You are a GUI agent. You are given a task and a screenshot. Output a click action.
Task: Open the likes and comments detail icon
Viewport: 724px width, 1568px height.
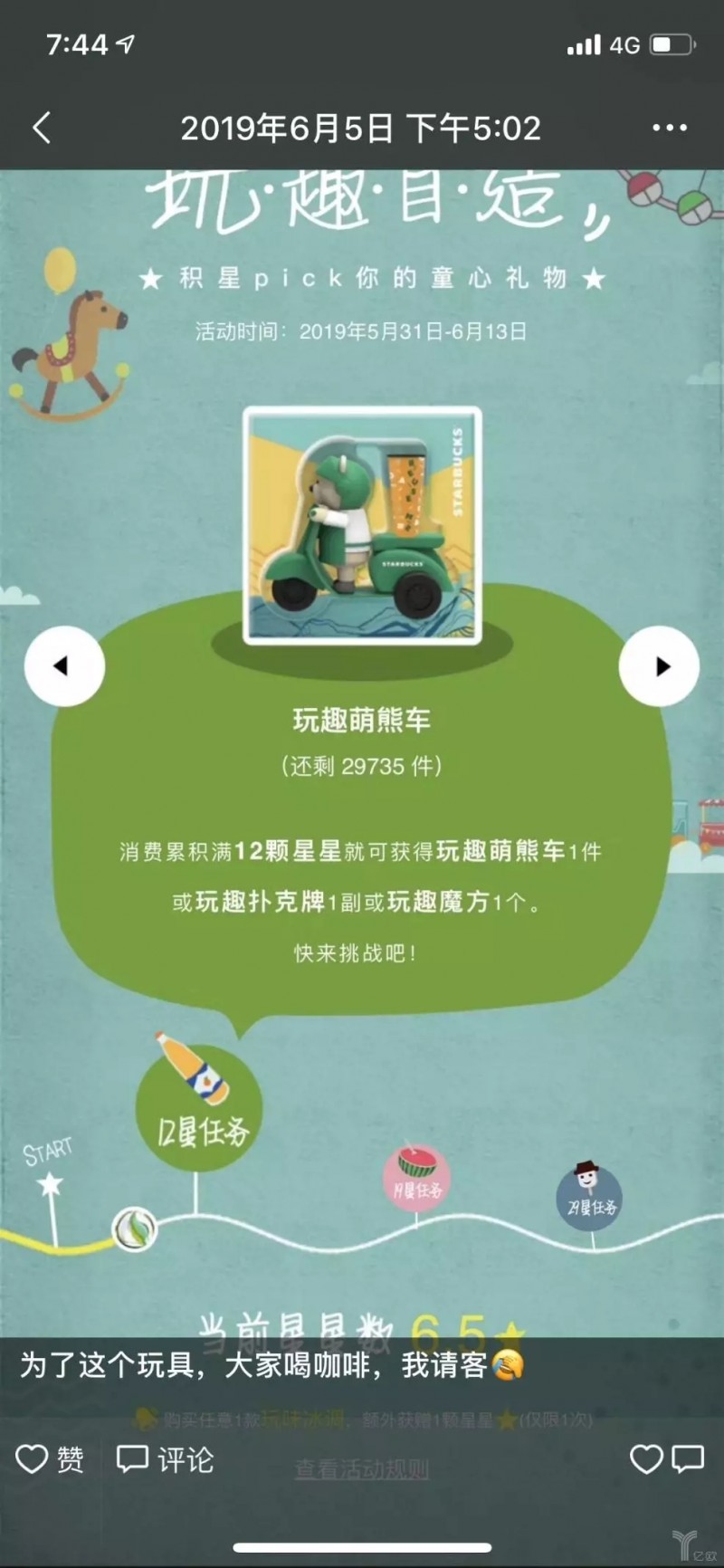tap(666, 1458)
